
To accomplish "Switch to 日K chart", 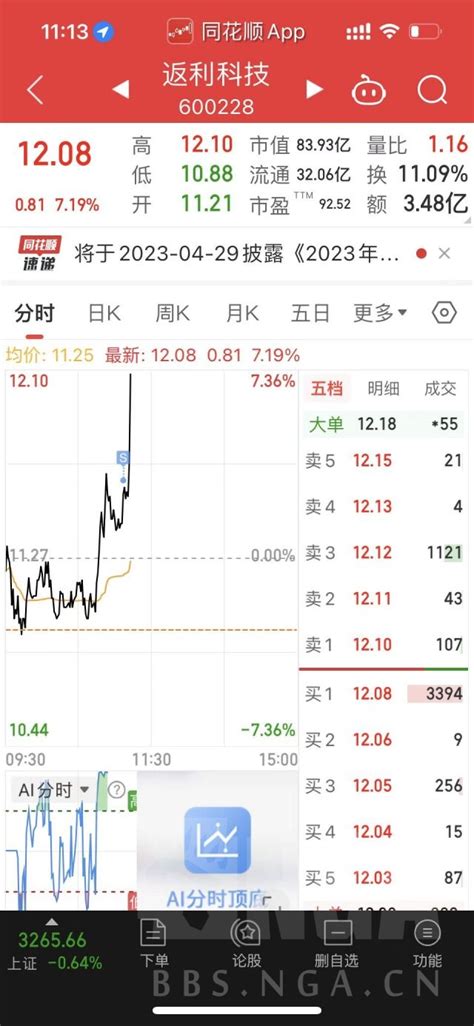I will click(x=105, y=313).
